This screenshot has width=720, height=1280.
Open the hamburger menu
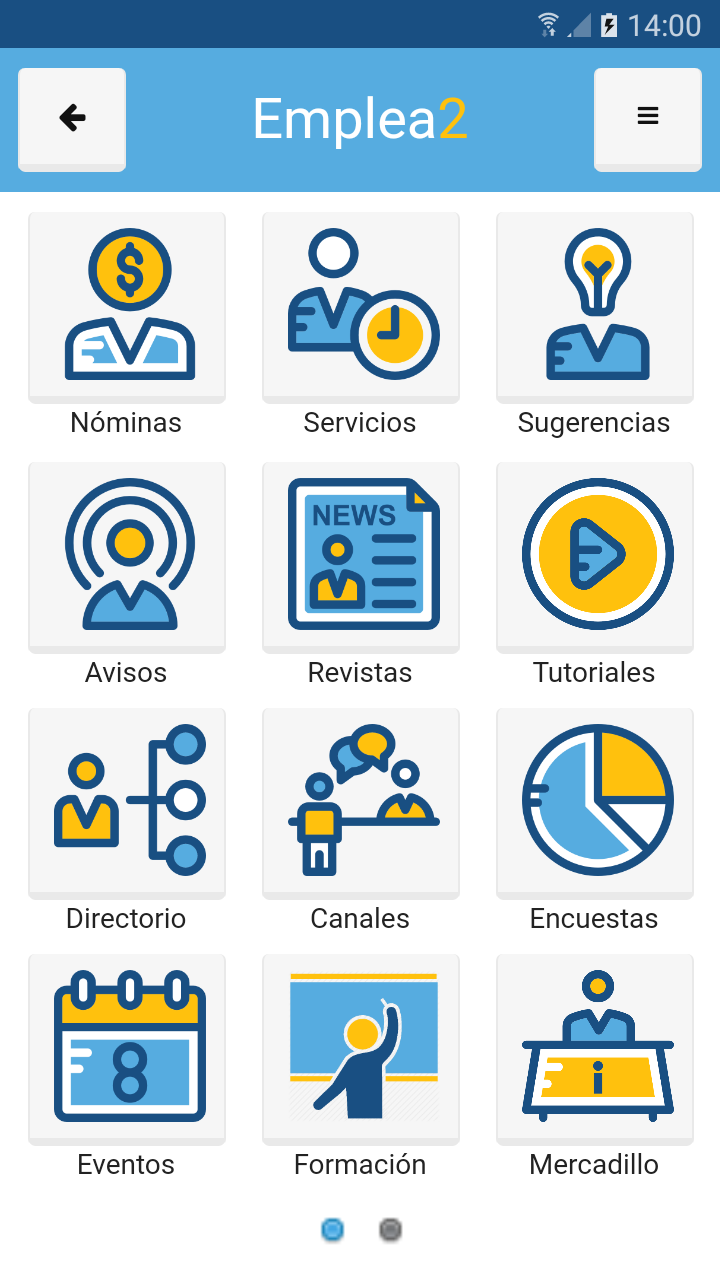click(648, 119)
